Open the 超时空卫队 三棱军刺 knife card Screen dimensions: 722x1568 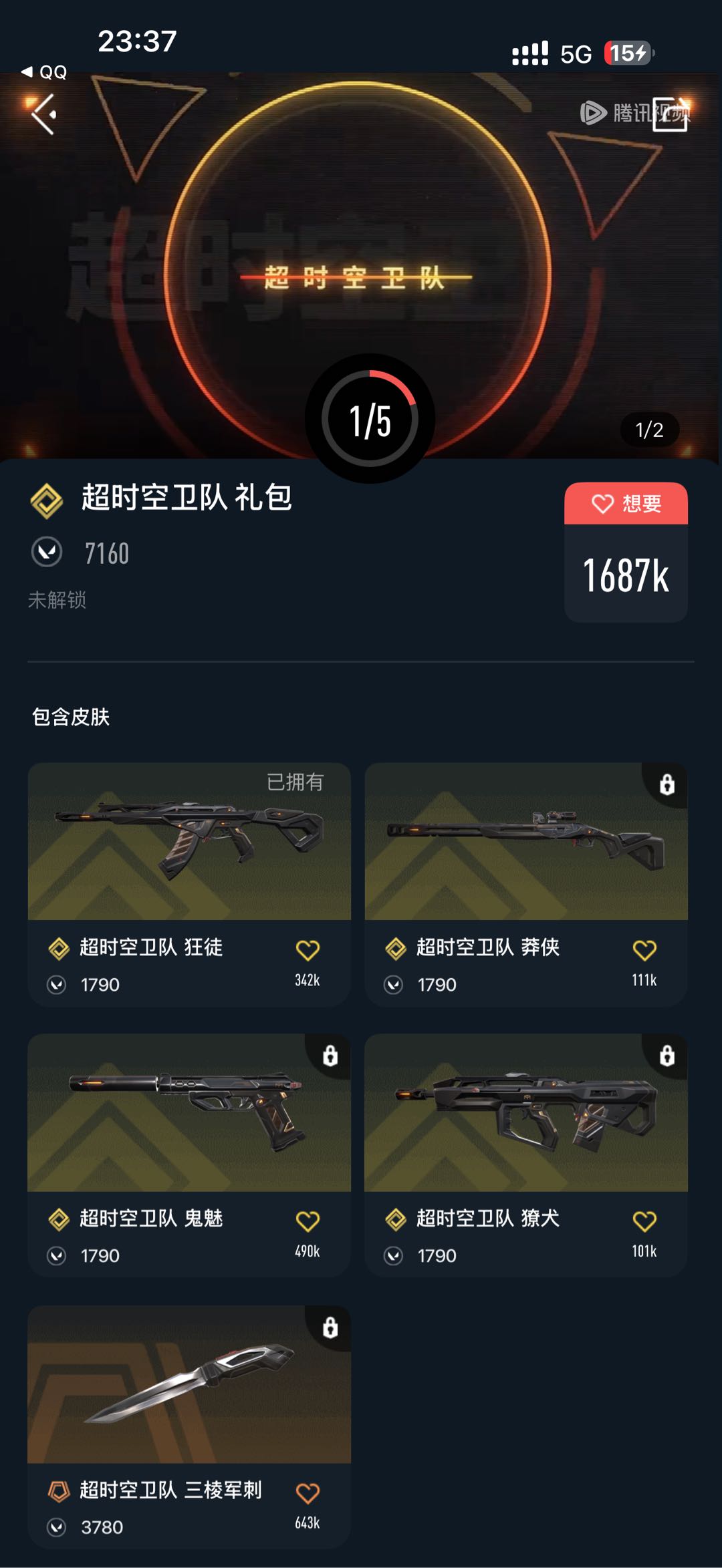189,1427
